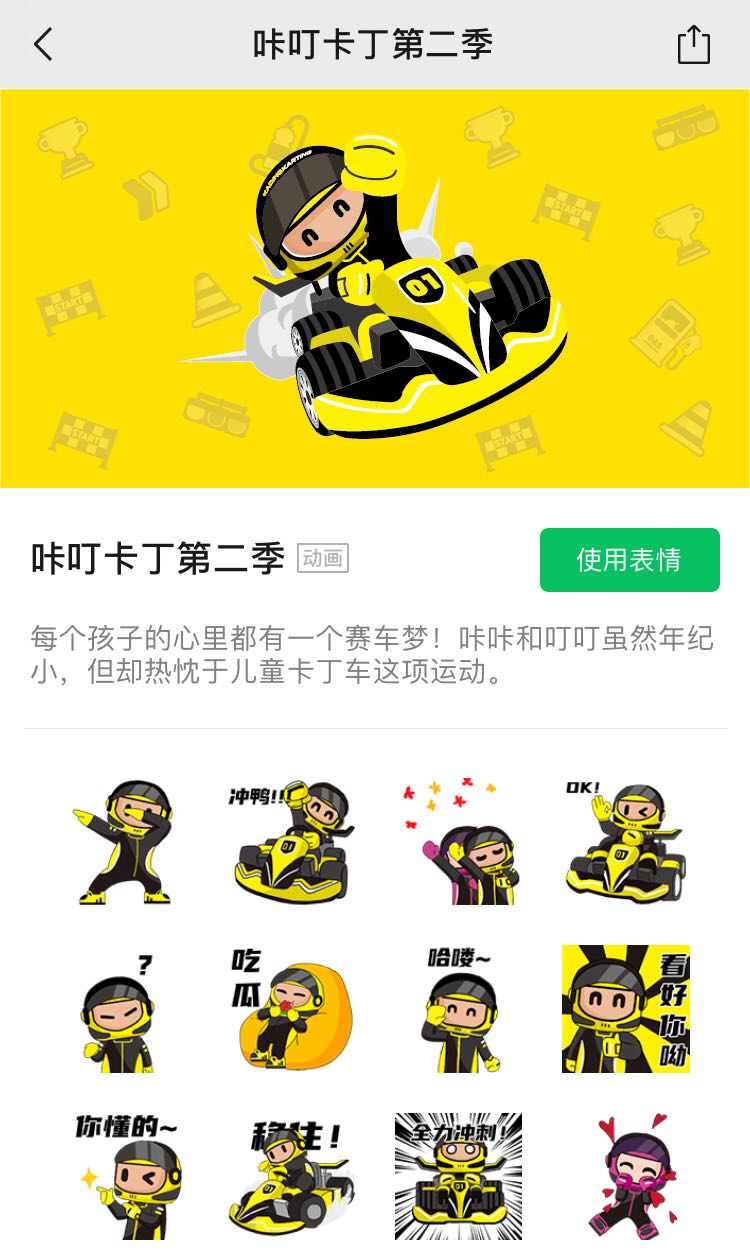Viewport: 750px width, 1260px height.
Task: Preview the 稳住! sticker
Action: coord(290,1175)
